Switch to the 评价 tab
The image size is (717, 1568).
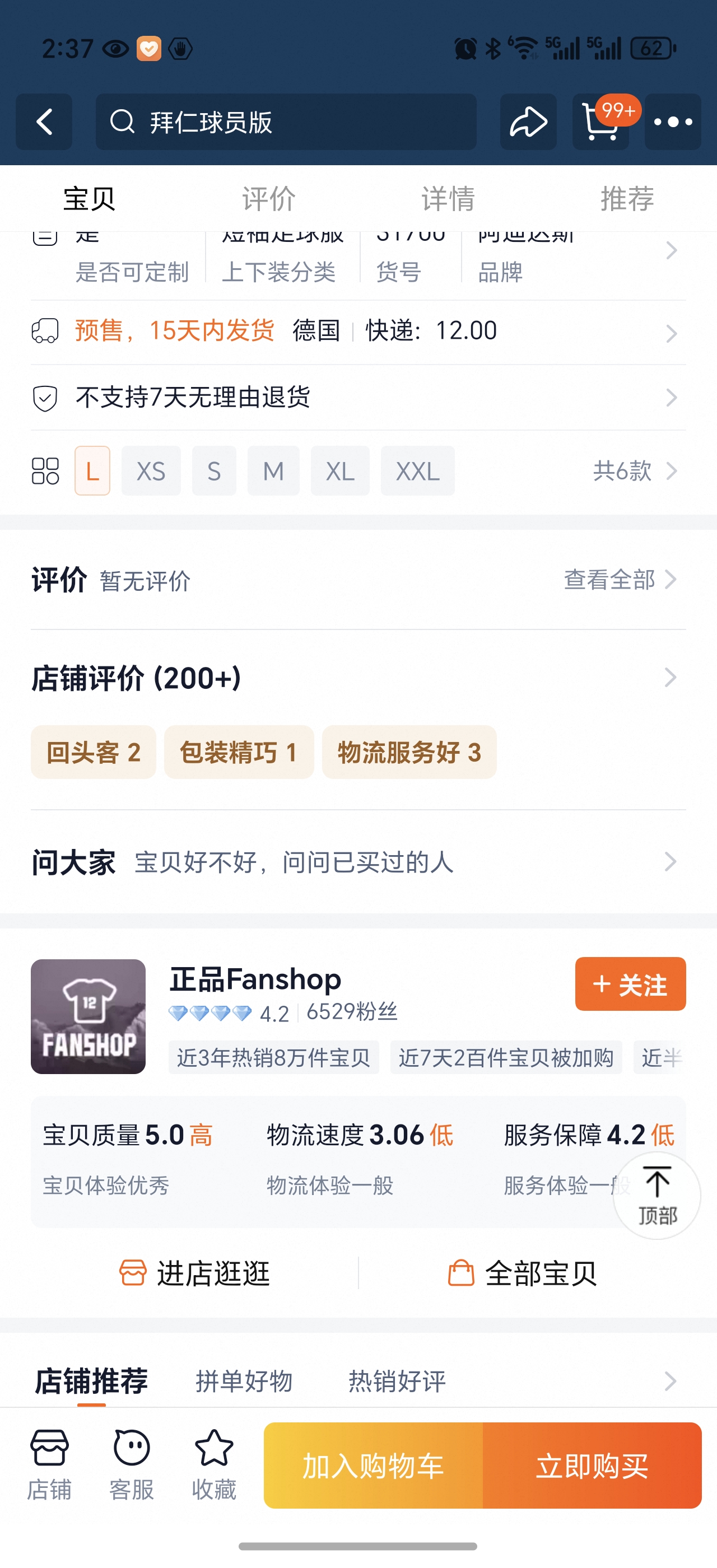click(269, 198)
